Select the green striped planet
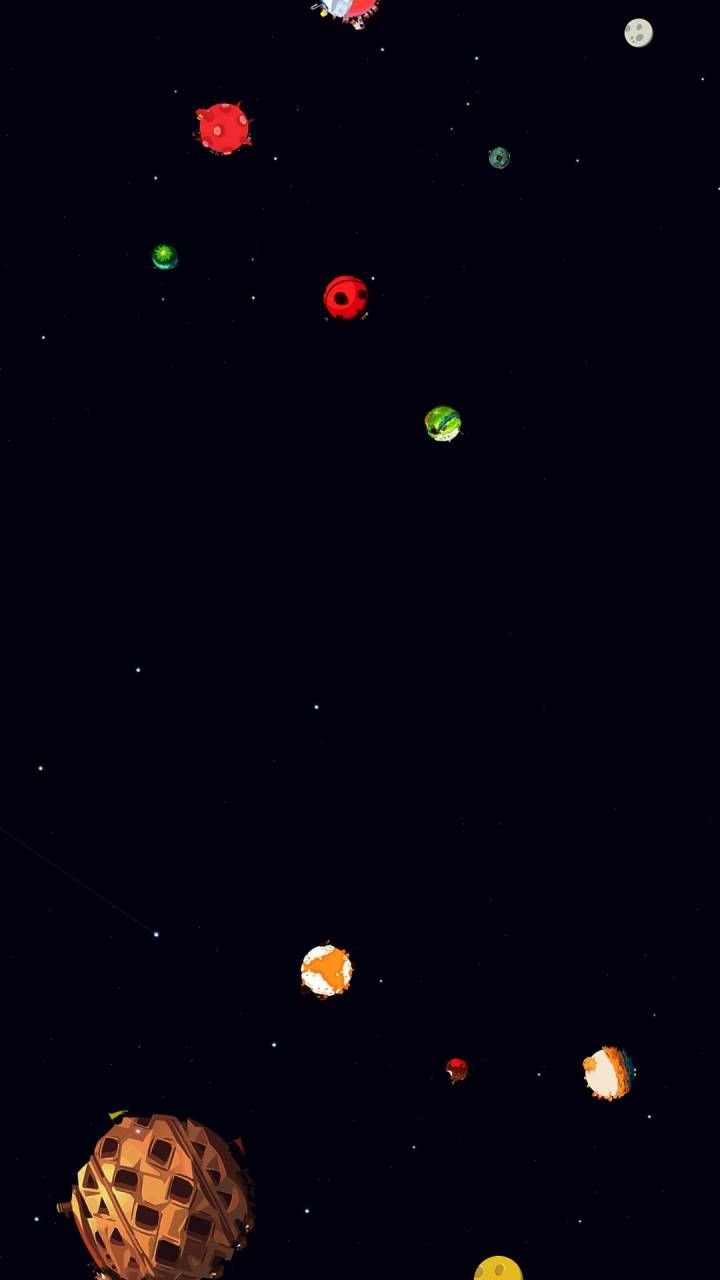 click(x=442, y=423)
